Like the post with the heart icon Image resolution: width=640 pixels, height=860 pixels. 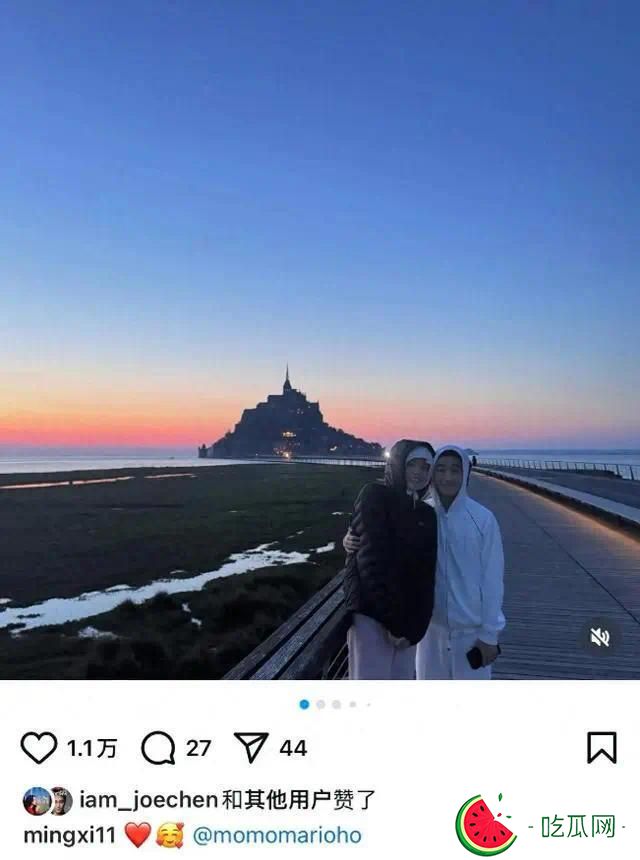[x=39, y=748]
